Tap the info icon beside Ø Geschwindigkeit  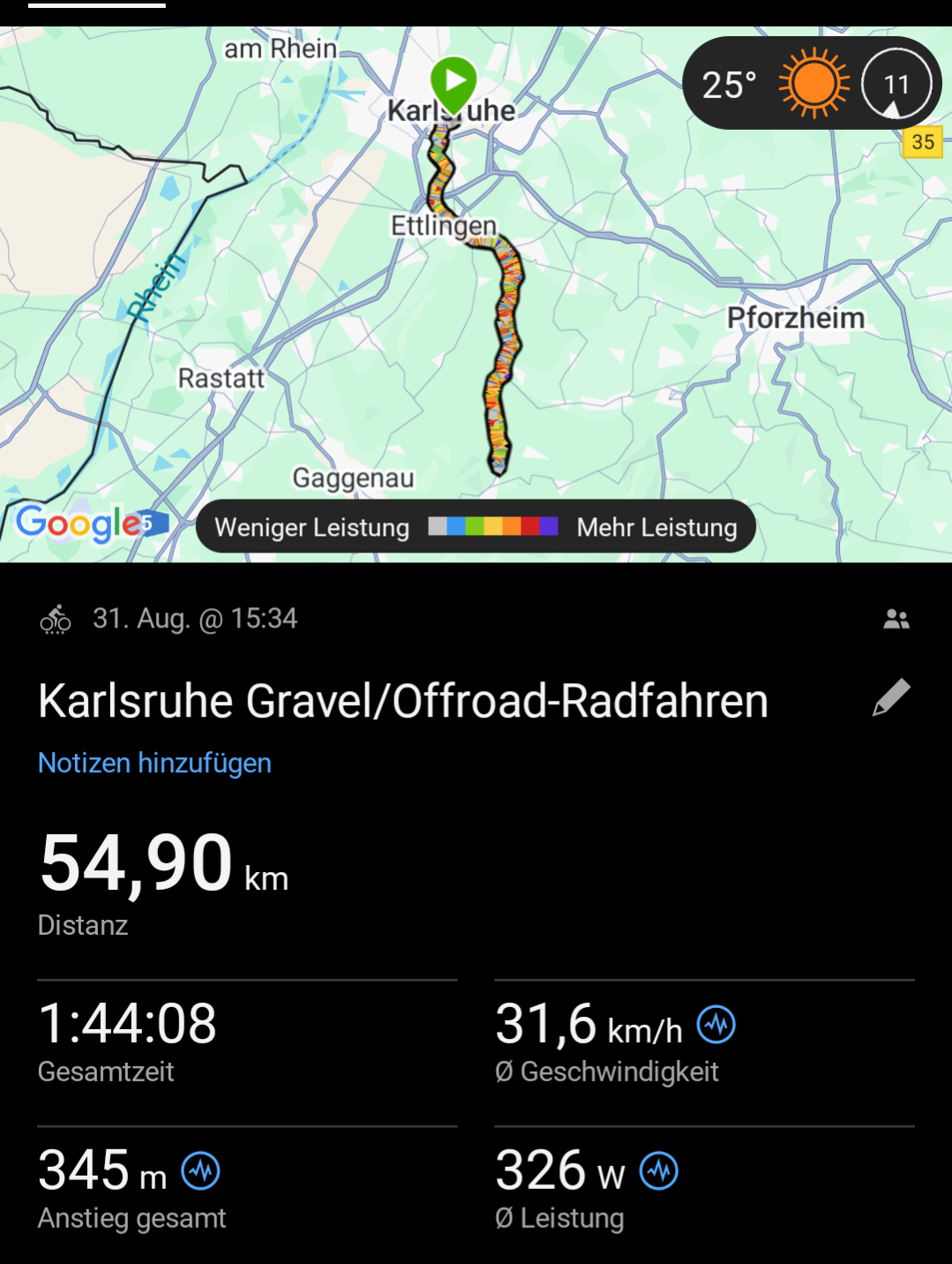coord(716,1025)
